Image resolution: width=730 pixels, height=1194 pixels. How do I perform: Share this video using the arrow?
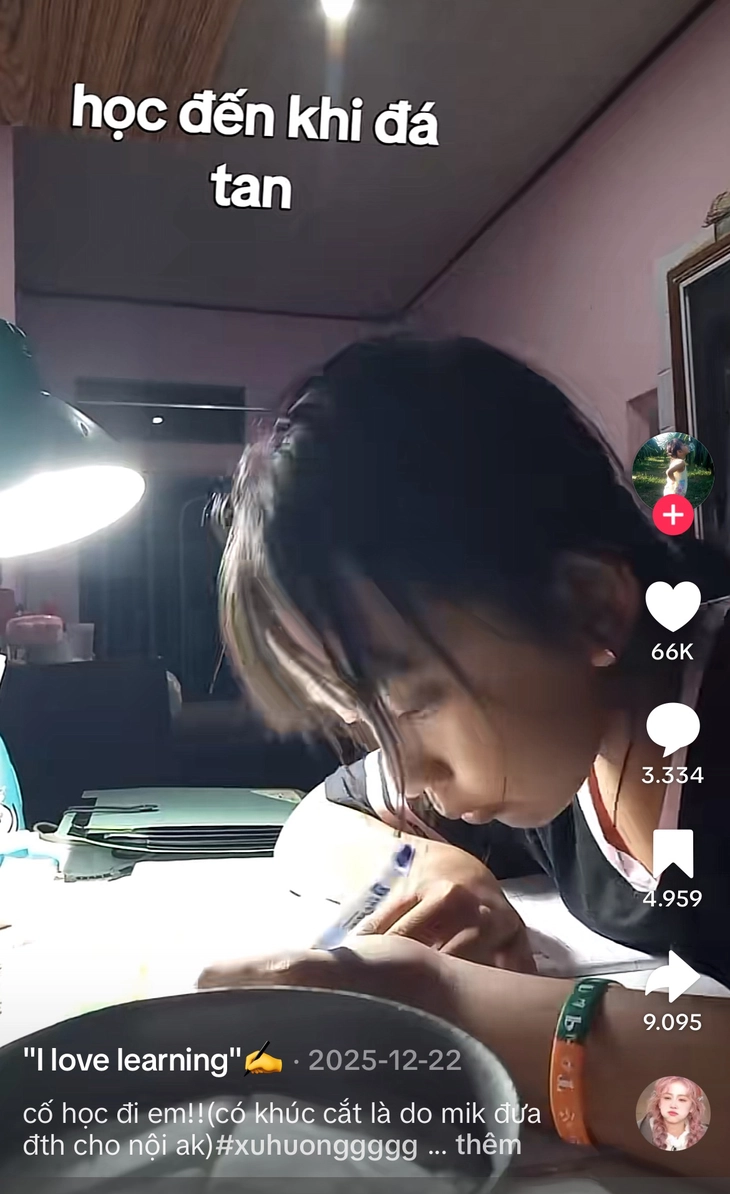point(672,977)
